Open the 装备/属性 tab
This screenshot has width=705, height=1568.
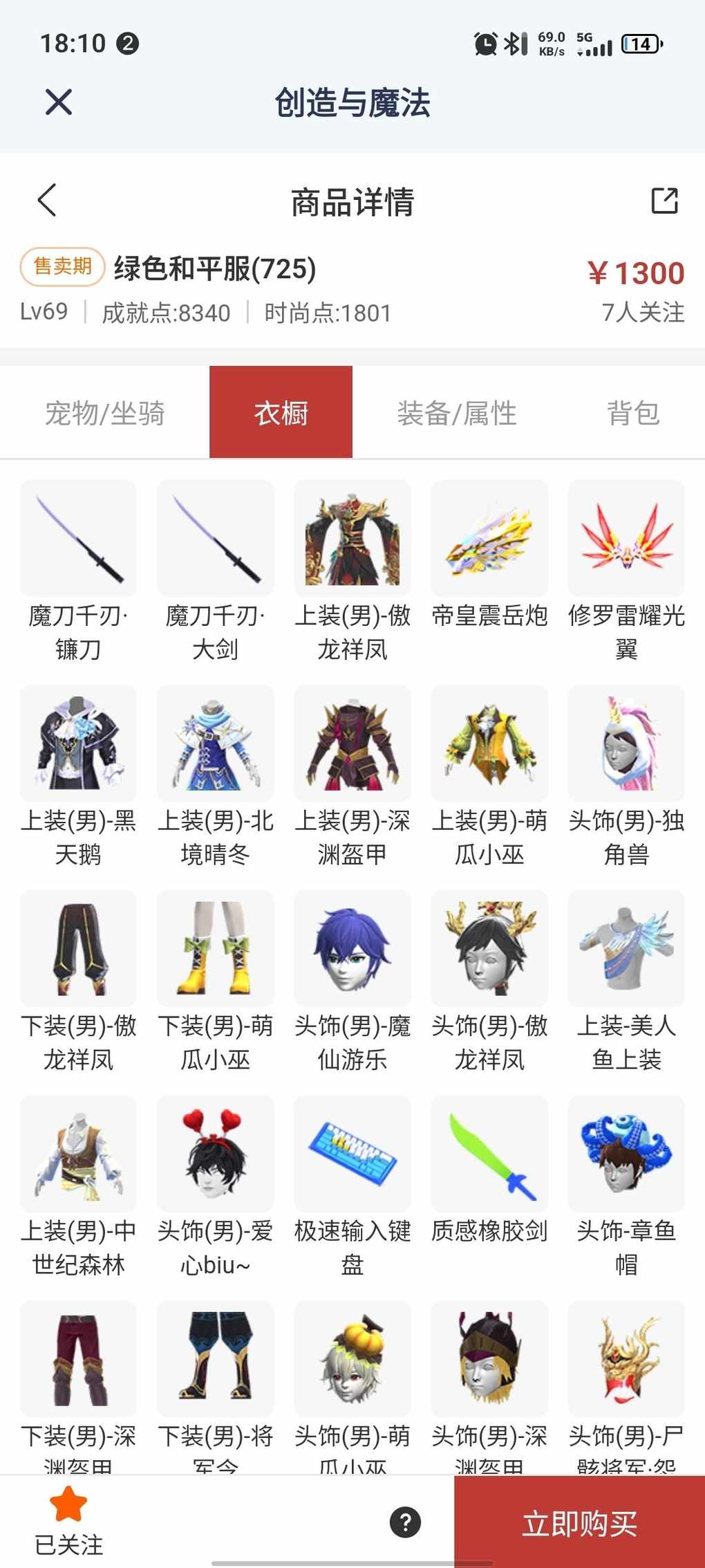click(457, 413)
